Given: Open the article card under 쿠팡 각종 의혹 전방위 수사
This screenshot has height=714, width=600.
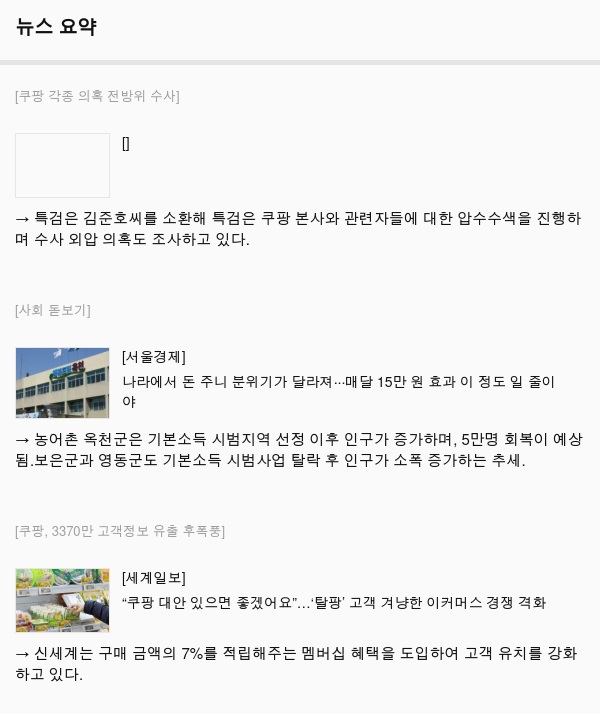Looking at the screenshot, I should click(62, 165).
